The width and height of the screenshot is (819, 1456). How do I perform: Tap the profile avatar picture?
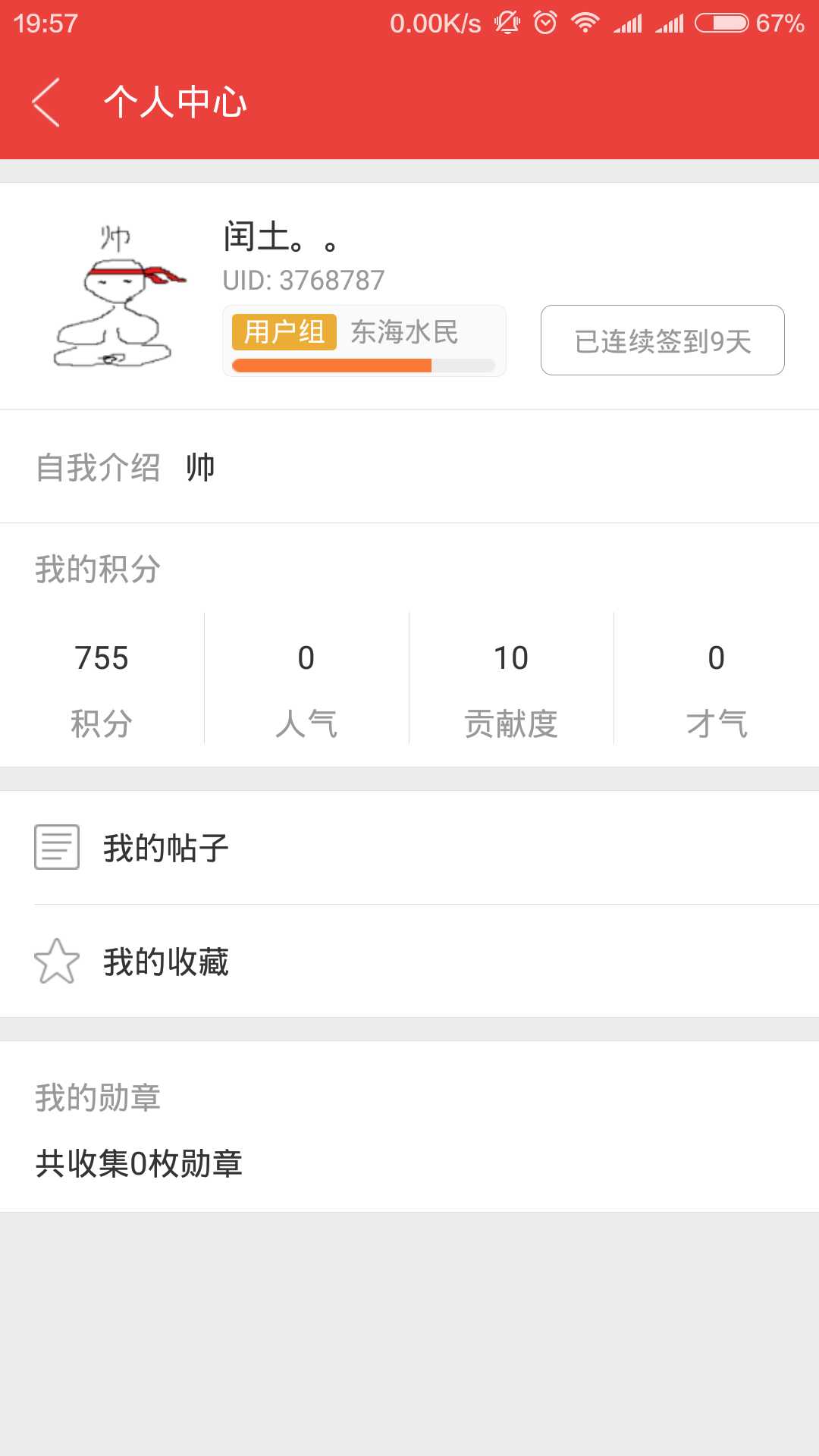[x=115, y=297]
